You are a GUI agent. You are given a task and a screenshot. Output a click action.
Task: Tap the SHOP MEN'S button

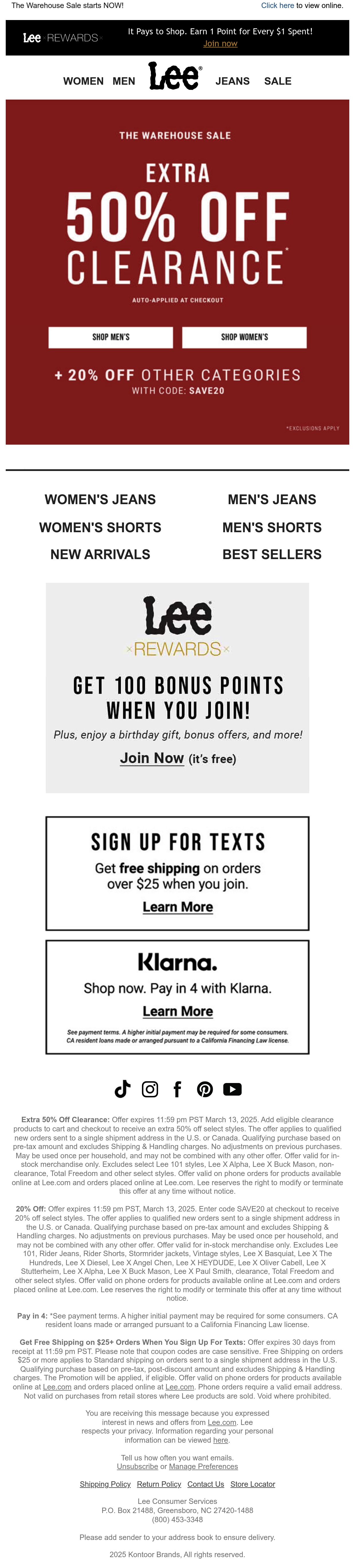click(111, 337)
